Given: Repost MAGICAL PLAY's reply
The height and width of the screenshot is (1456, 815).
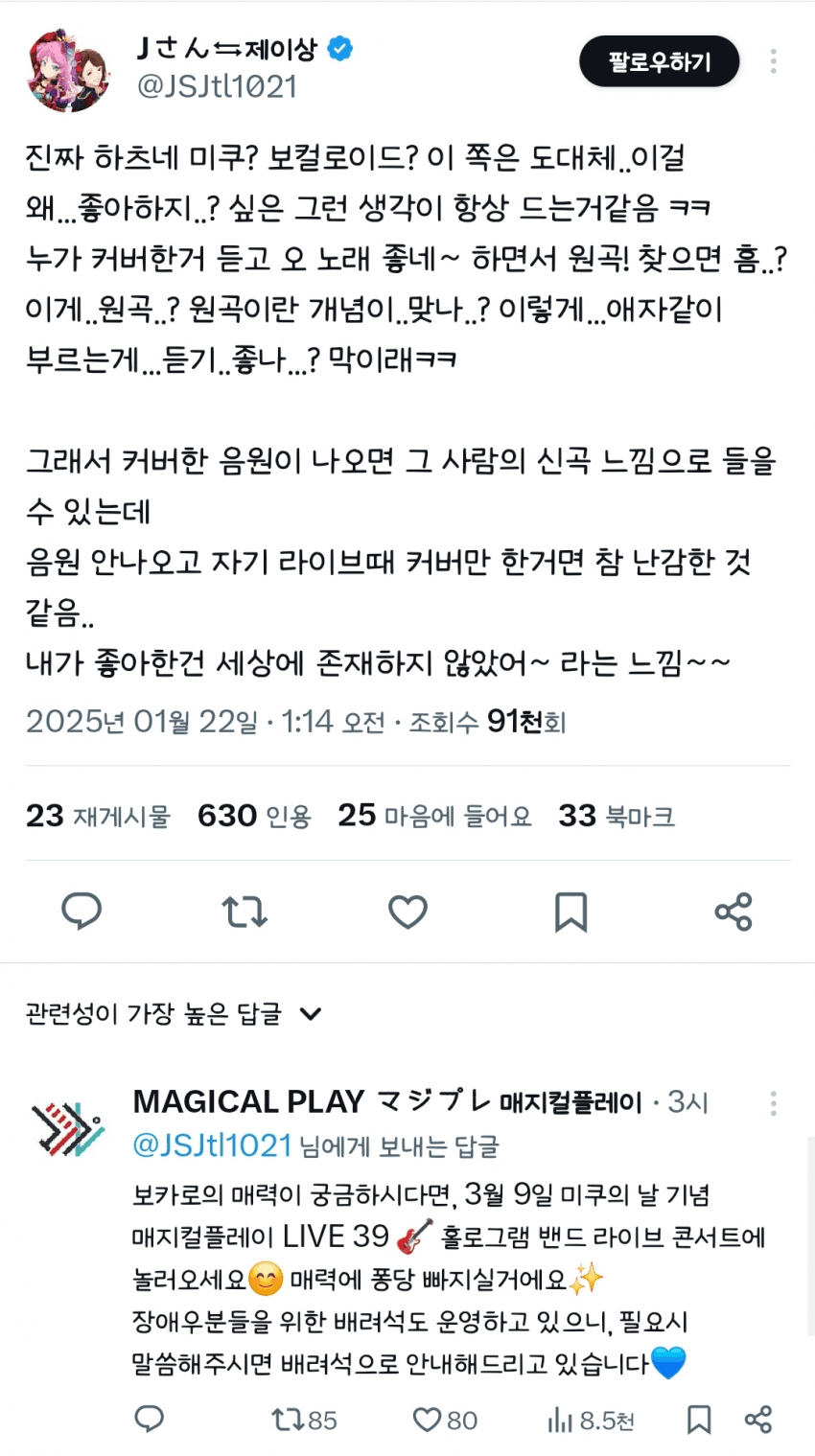Looking at the screenshot, I should [304, 1420].
